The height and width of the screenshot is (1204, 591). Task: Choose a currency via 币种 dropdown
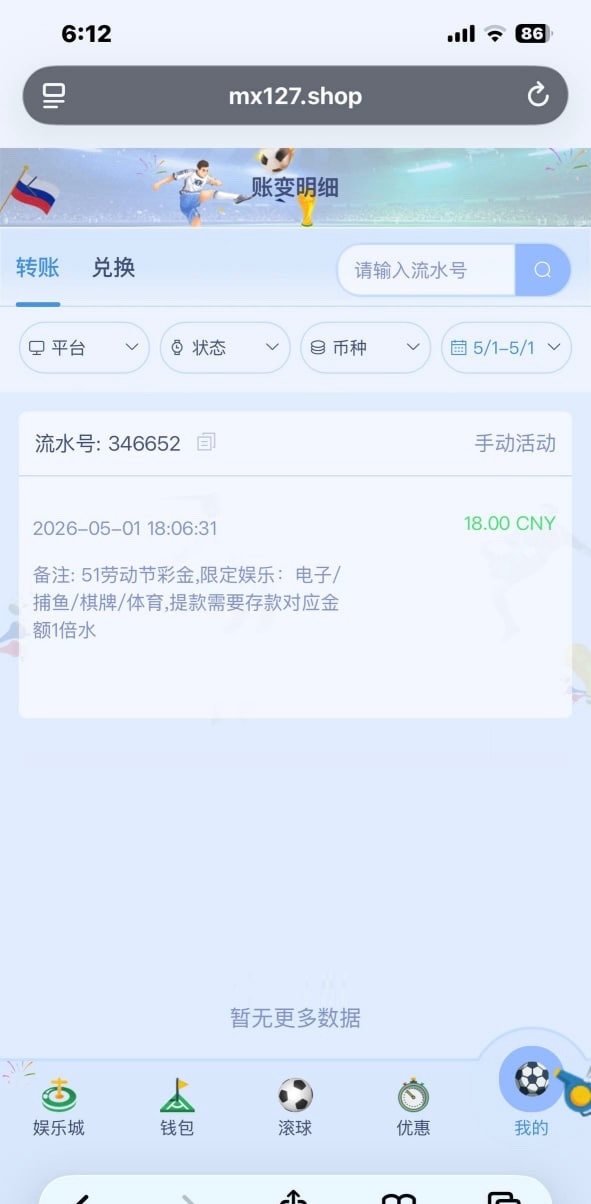[365, 348]
